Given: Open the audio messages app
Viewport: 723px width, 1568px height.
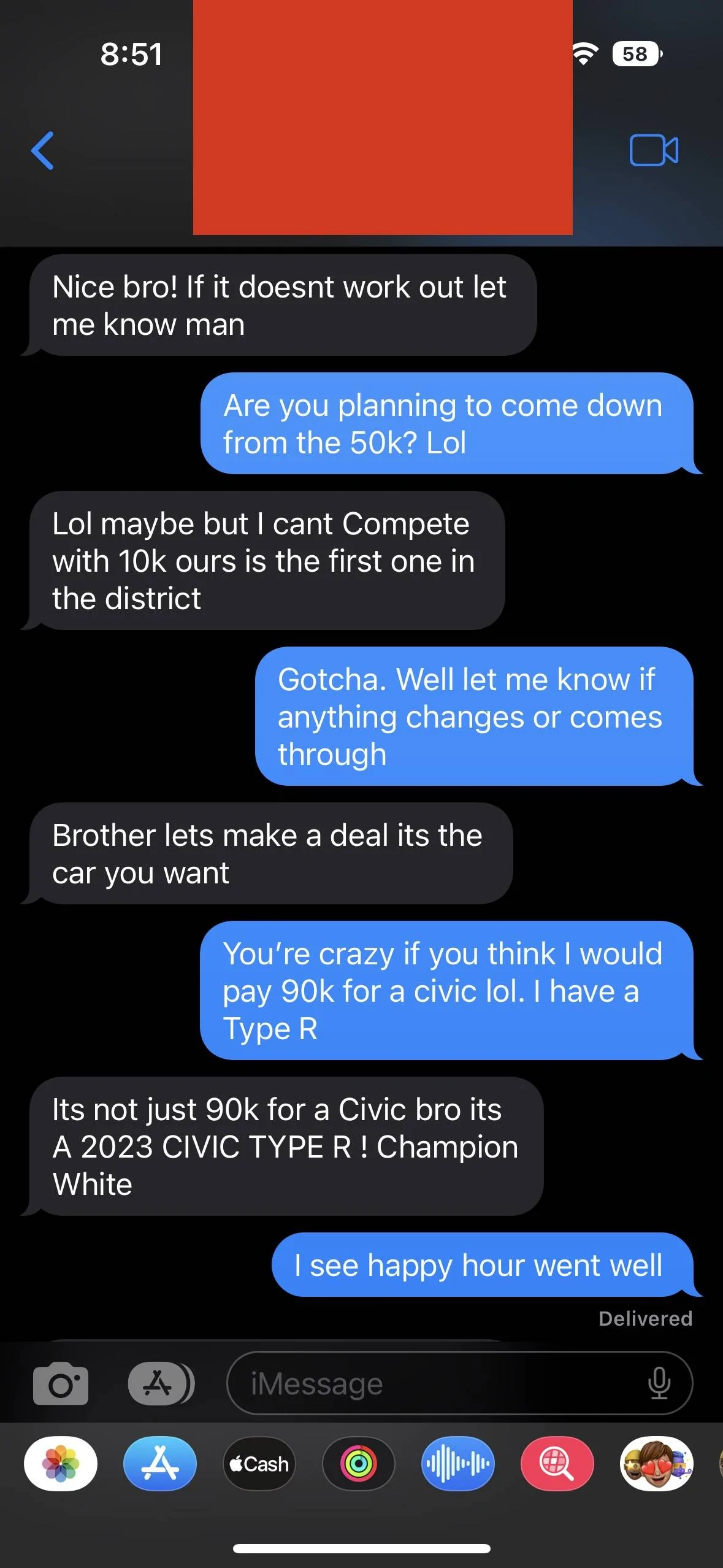Looking at the screenshot, I should (x=458, y=1464).
